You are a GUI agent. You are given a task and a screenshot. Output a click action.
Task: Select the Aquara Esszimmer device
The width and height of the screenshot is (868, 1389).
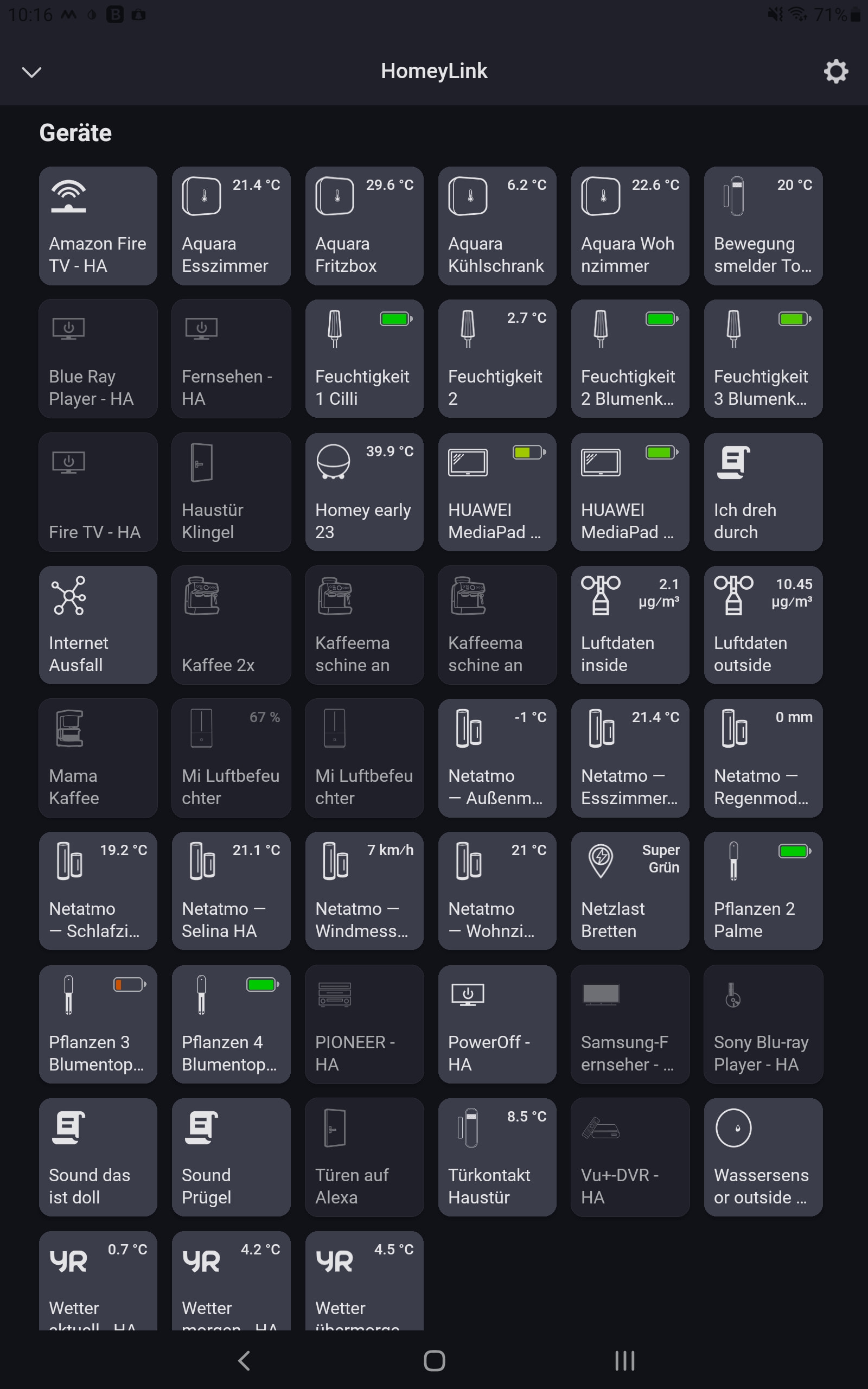[231, 226]
